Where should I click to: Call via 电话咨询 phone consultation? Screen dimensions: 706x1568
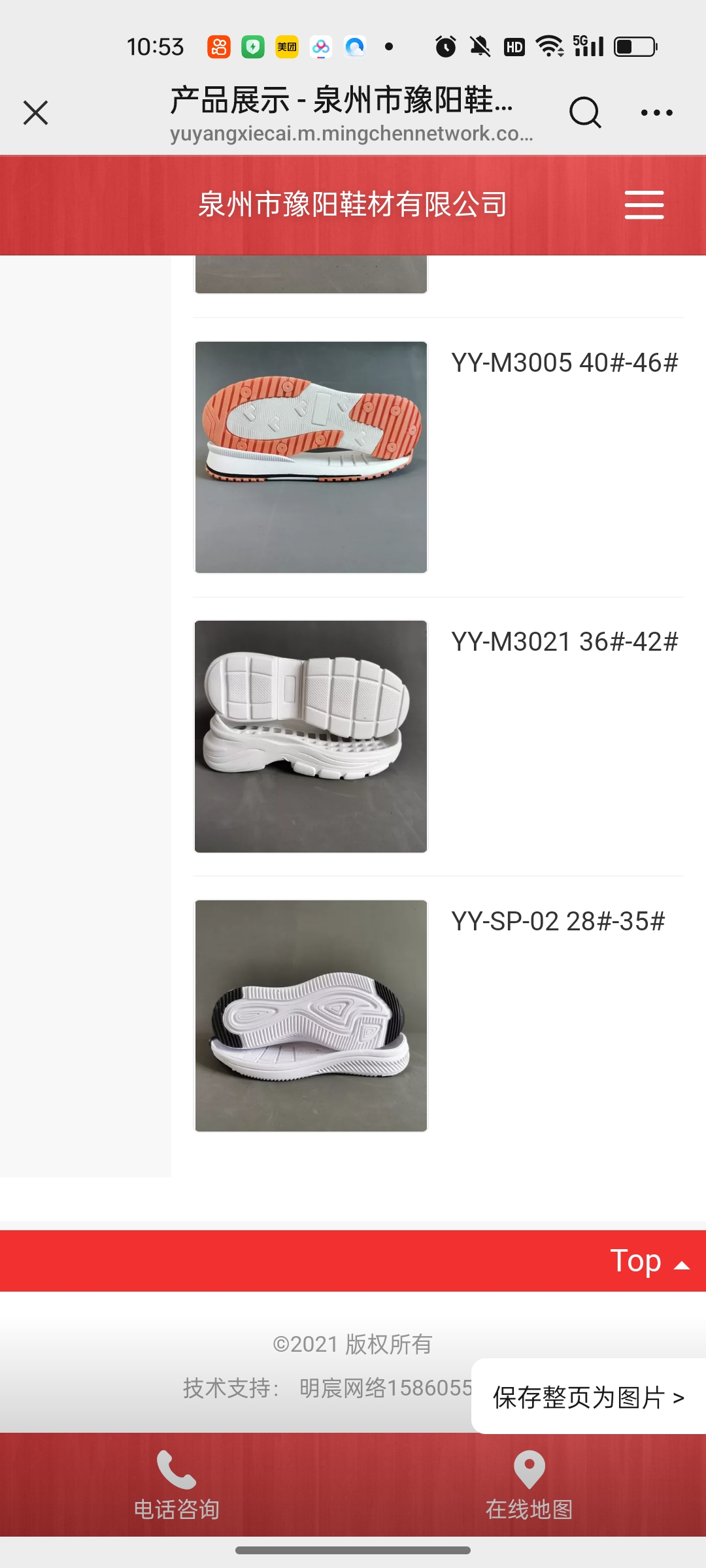176,1484
